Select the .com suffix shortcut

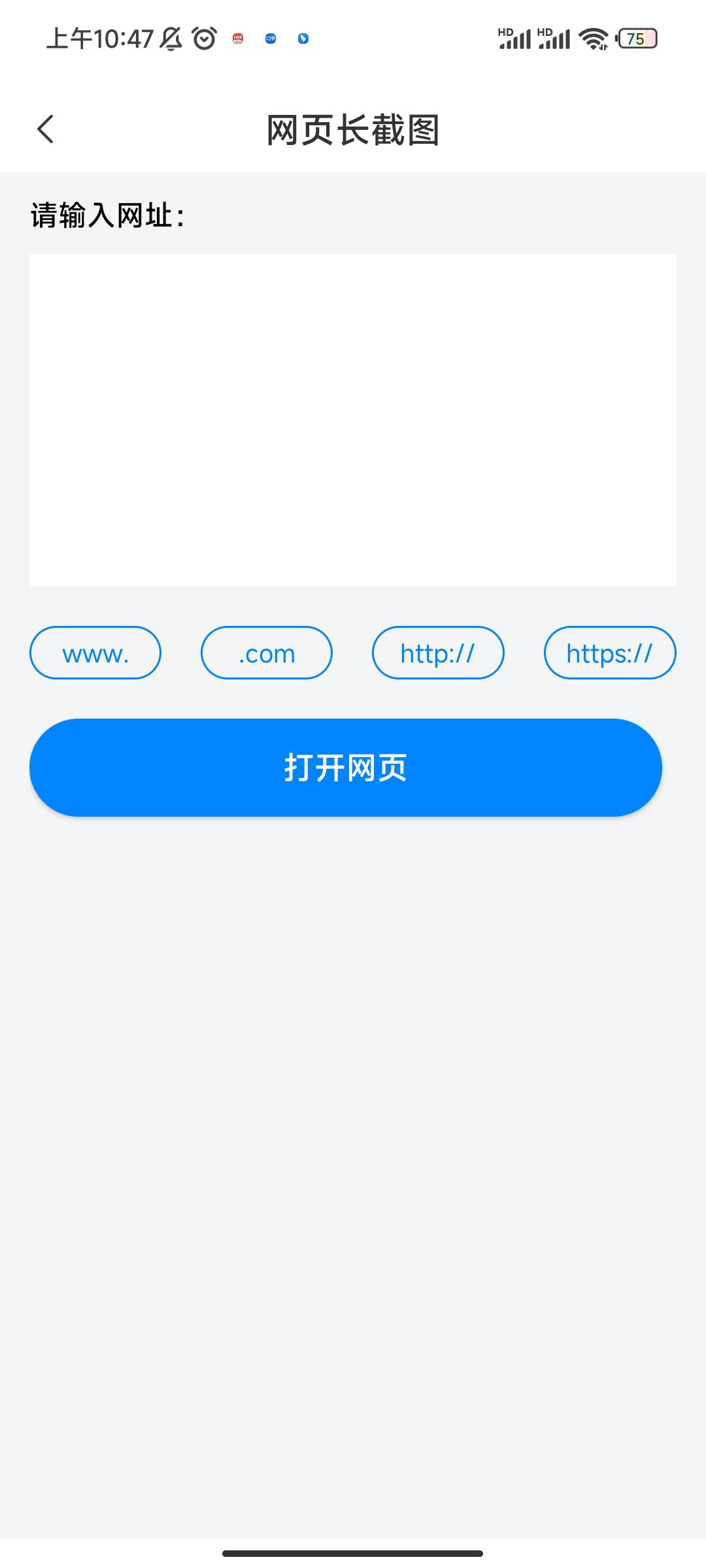[x=266, y=652]
